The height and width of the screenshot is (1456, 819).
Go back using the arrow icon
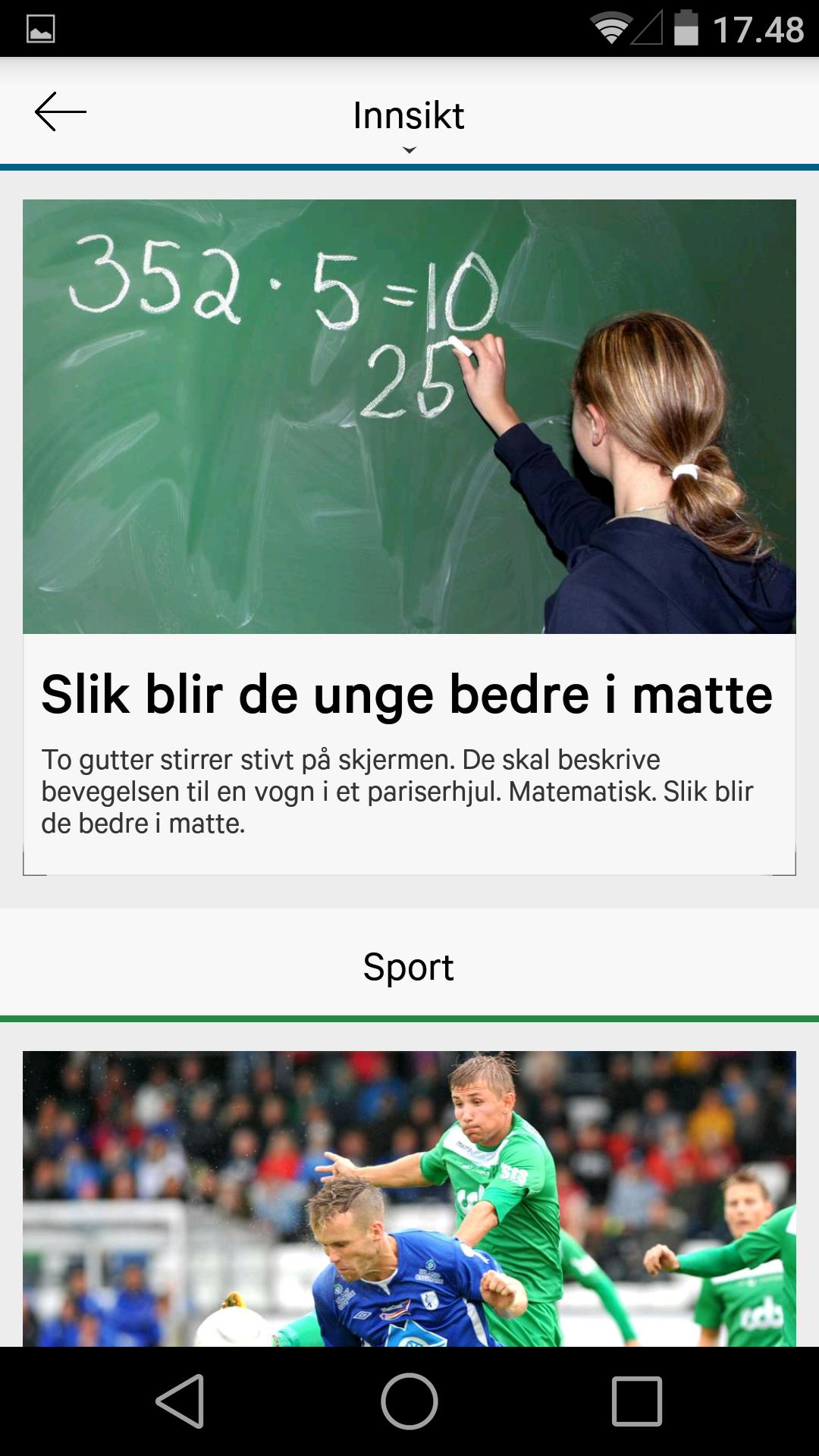61,112
